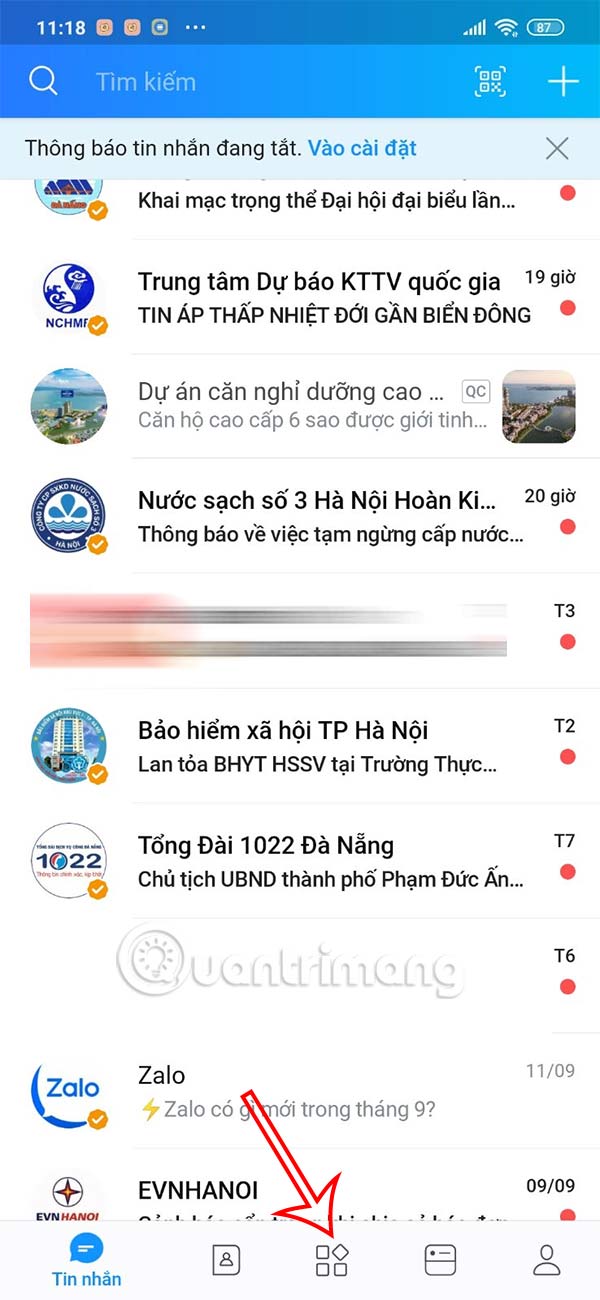Open Tổng Đài 1022 Đà Nẵng conversation
The width and height of the screenshot is (600, 1300).
(330, 861)
